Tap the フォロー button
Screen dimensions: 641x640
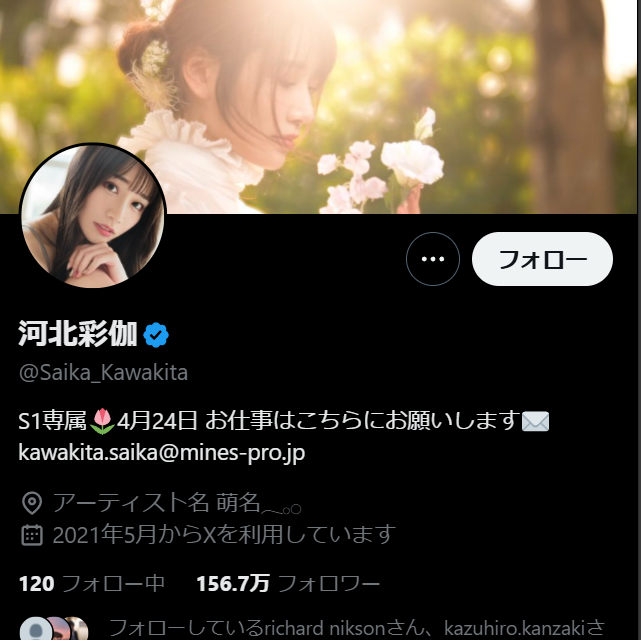pyautogui.click(x=541, y=259)
